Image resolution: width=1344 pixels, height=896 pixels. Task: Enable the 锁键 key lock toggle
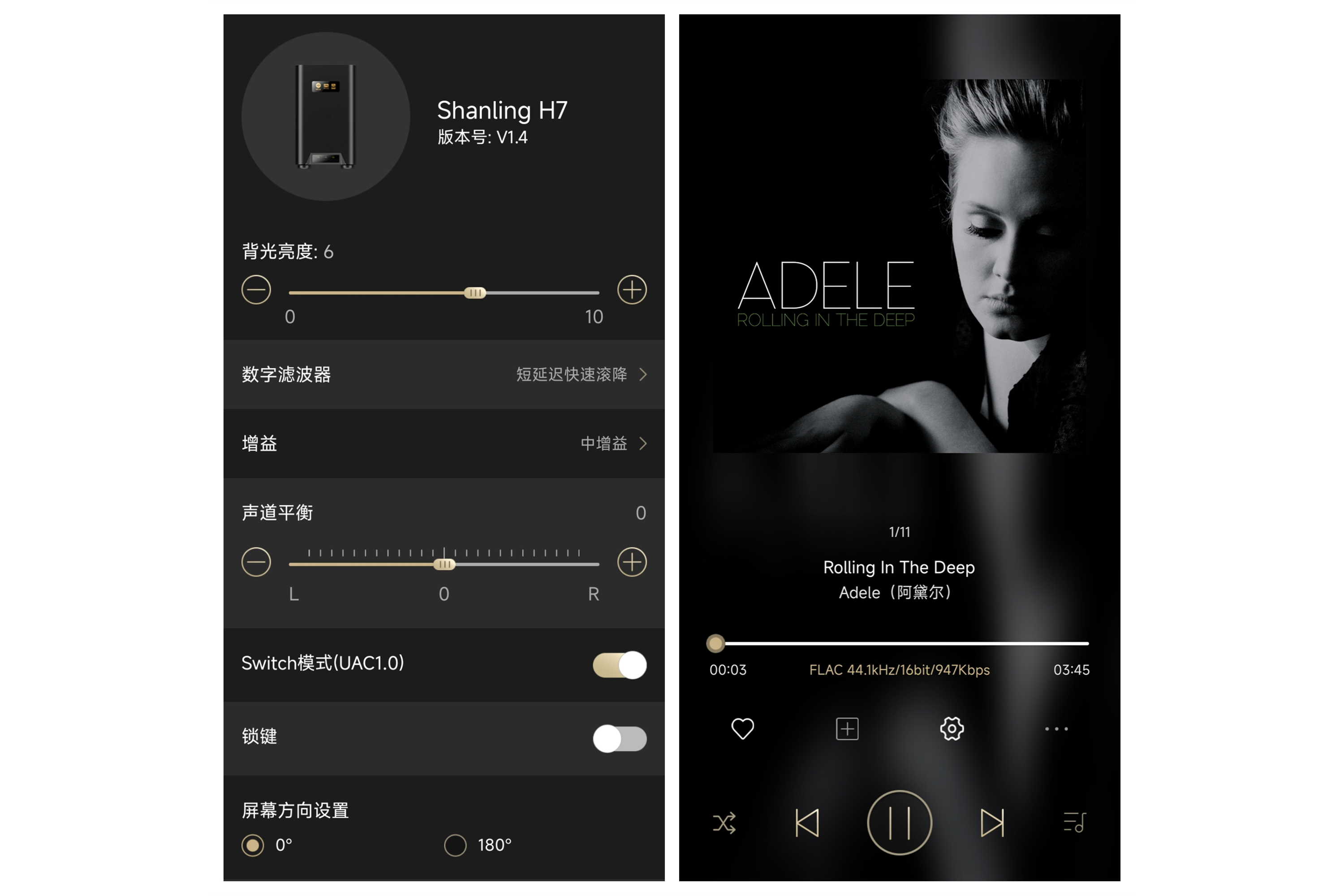pos(620,738)
